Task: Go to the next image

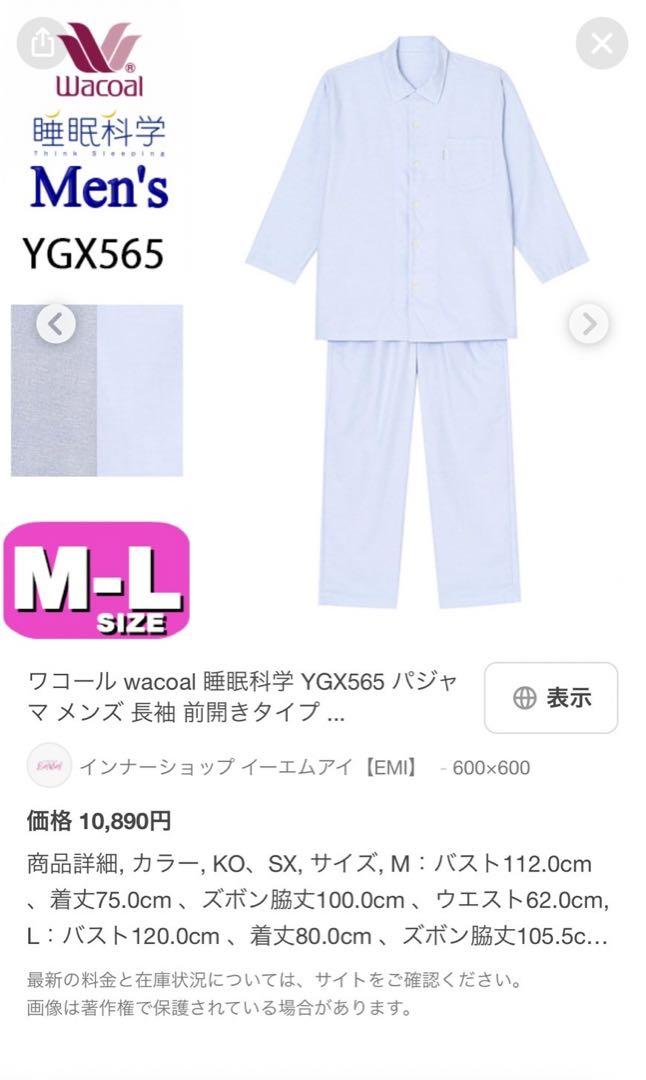Action: pos(589,323)
